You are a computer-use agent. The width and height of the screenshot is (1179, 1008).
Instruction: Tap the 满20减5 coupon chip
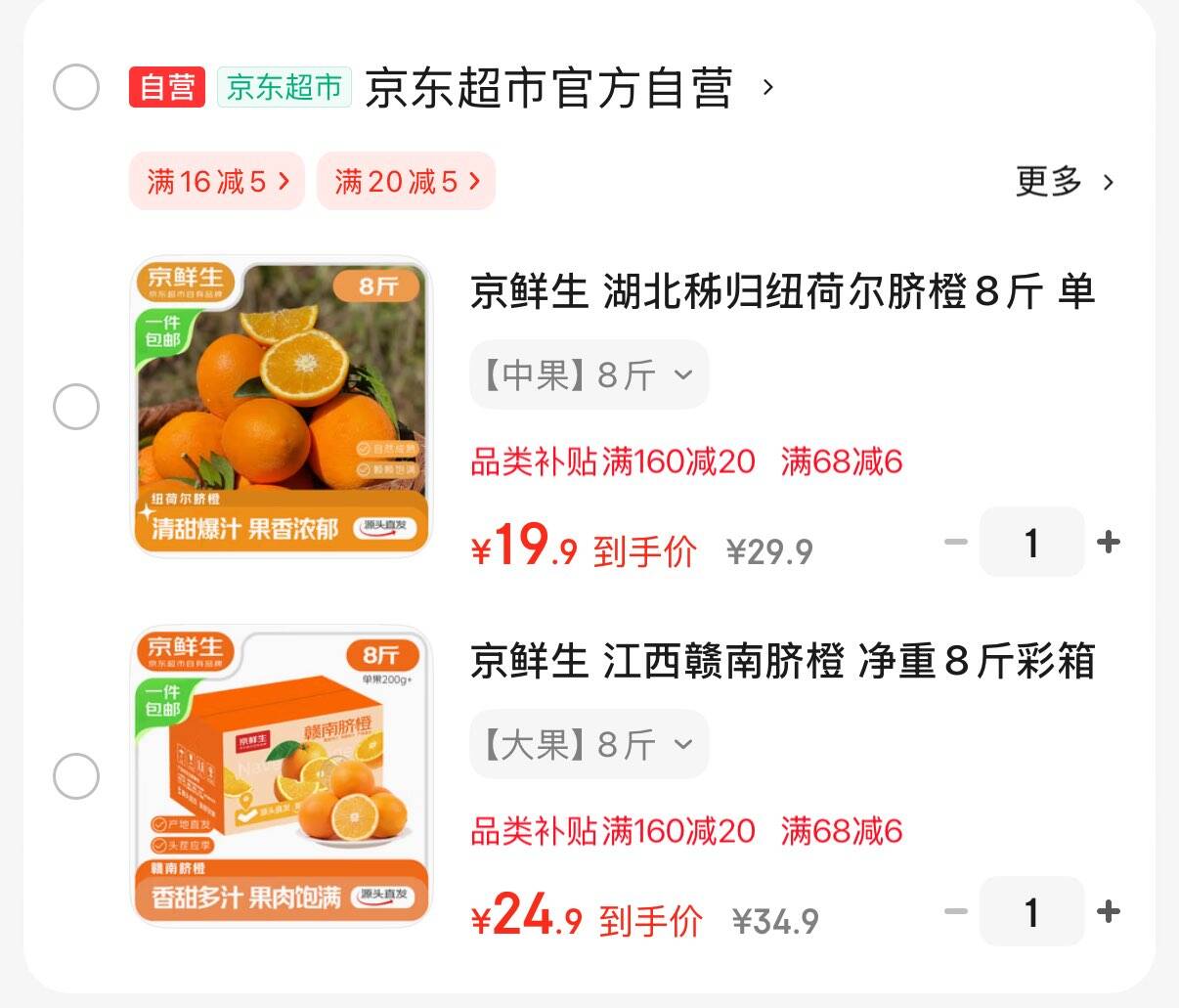(406, 182)
